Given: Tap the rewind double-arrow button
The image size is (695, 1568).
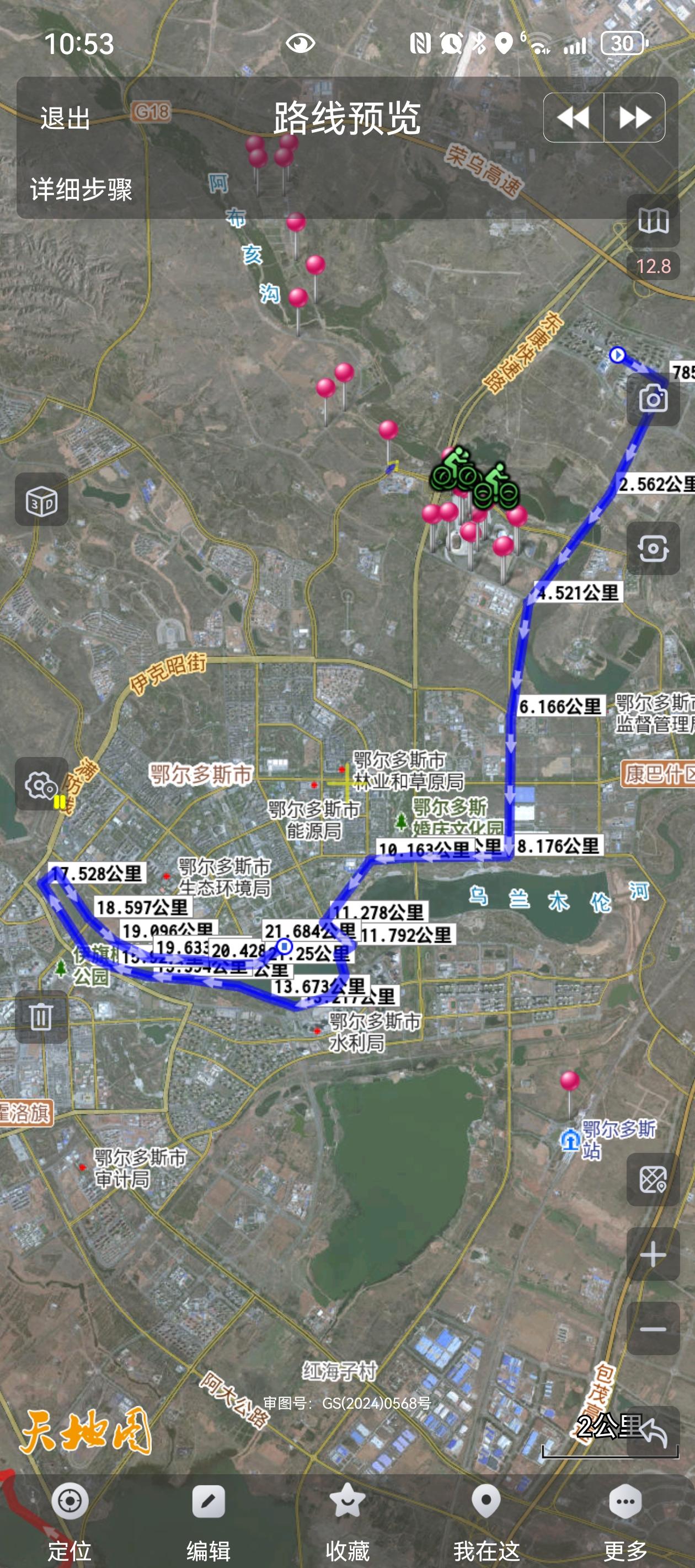Looking at the screenshot, I should [573, 117].
